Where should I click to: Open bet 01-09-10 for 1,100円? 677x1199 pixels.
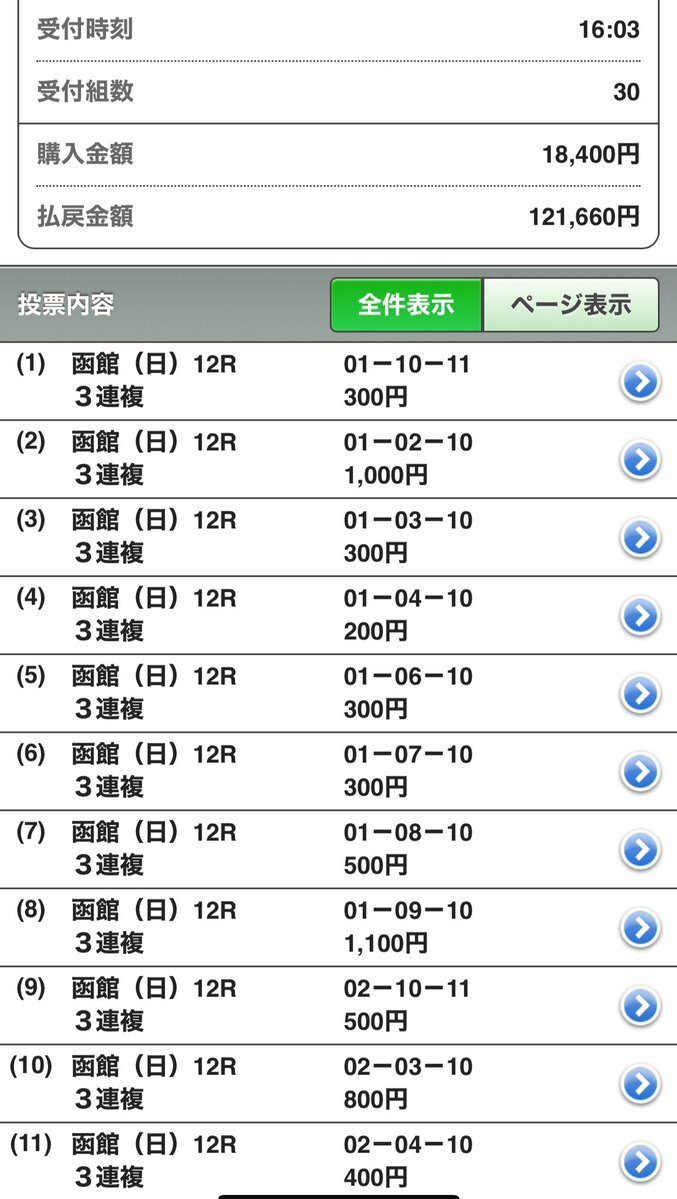tap(338, 928)
